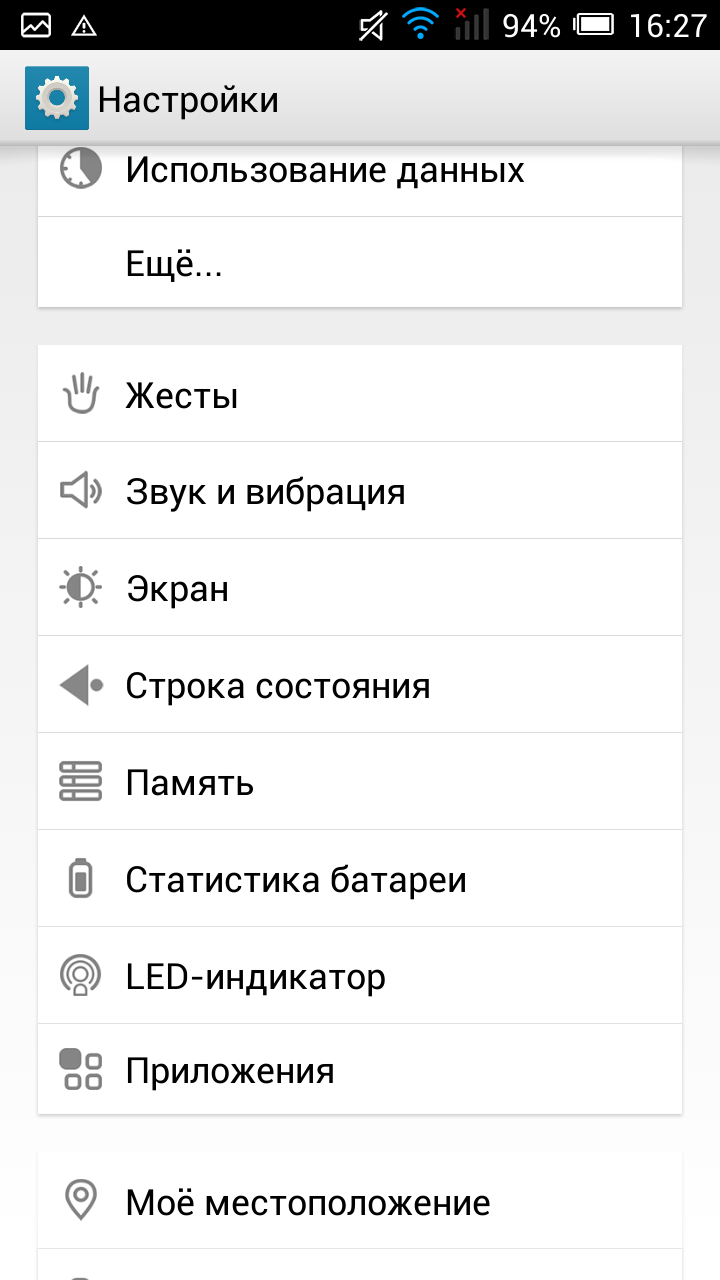Image resolution: width=720 pixels, height=1280 pixels.
Task: Open the Ещё... row
Action: tap(360, 263)
